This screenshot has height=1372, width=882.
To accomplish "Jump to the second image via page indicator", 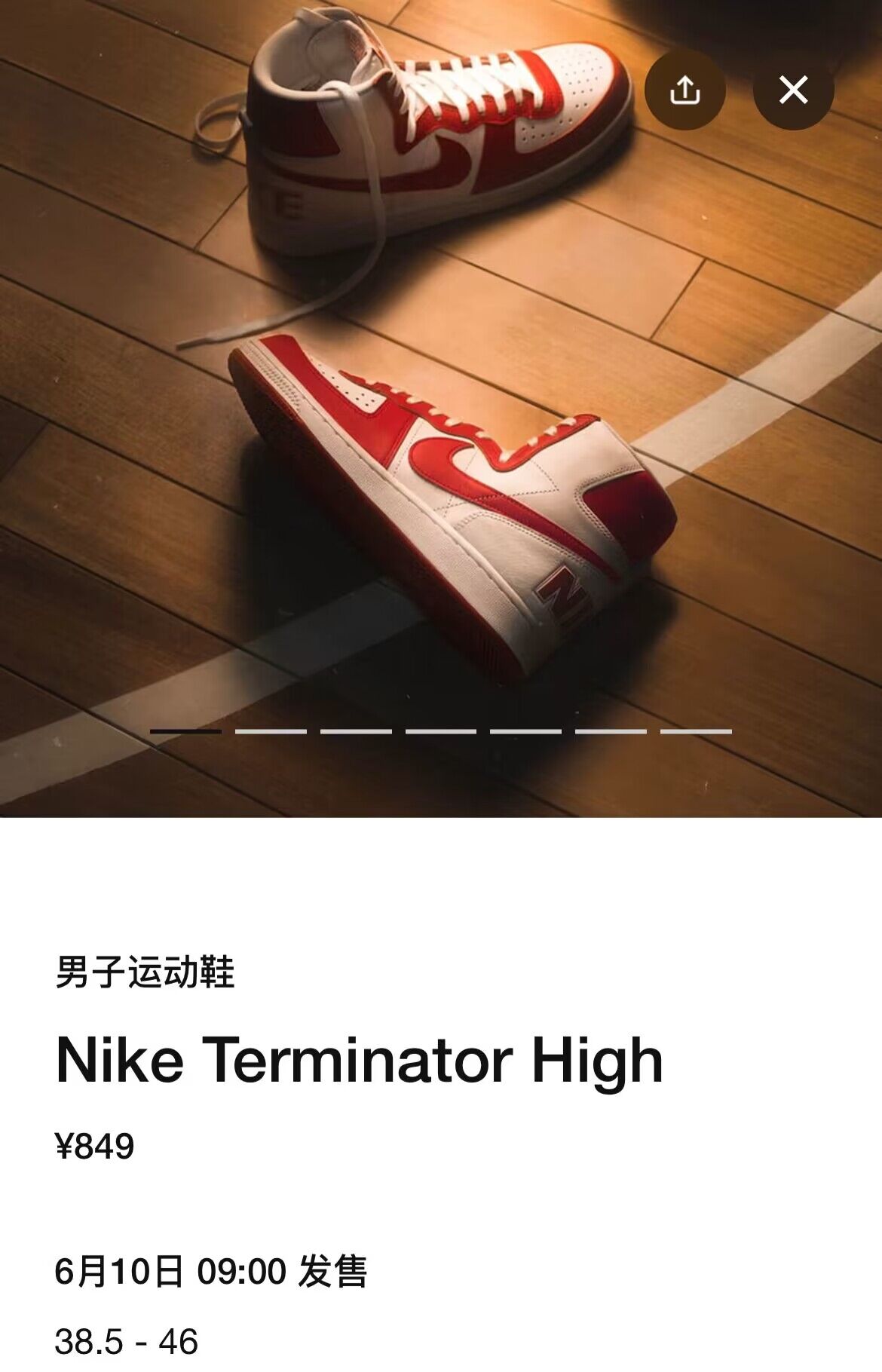I will click(271, 731).
